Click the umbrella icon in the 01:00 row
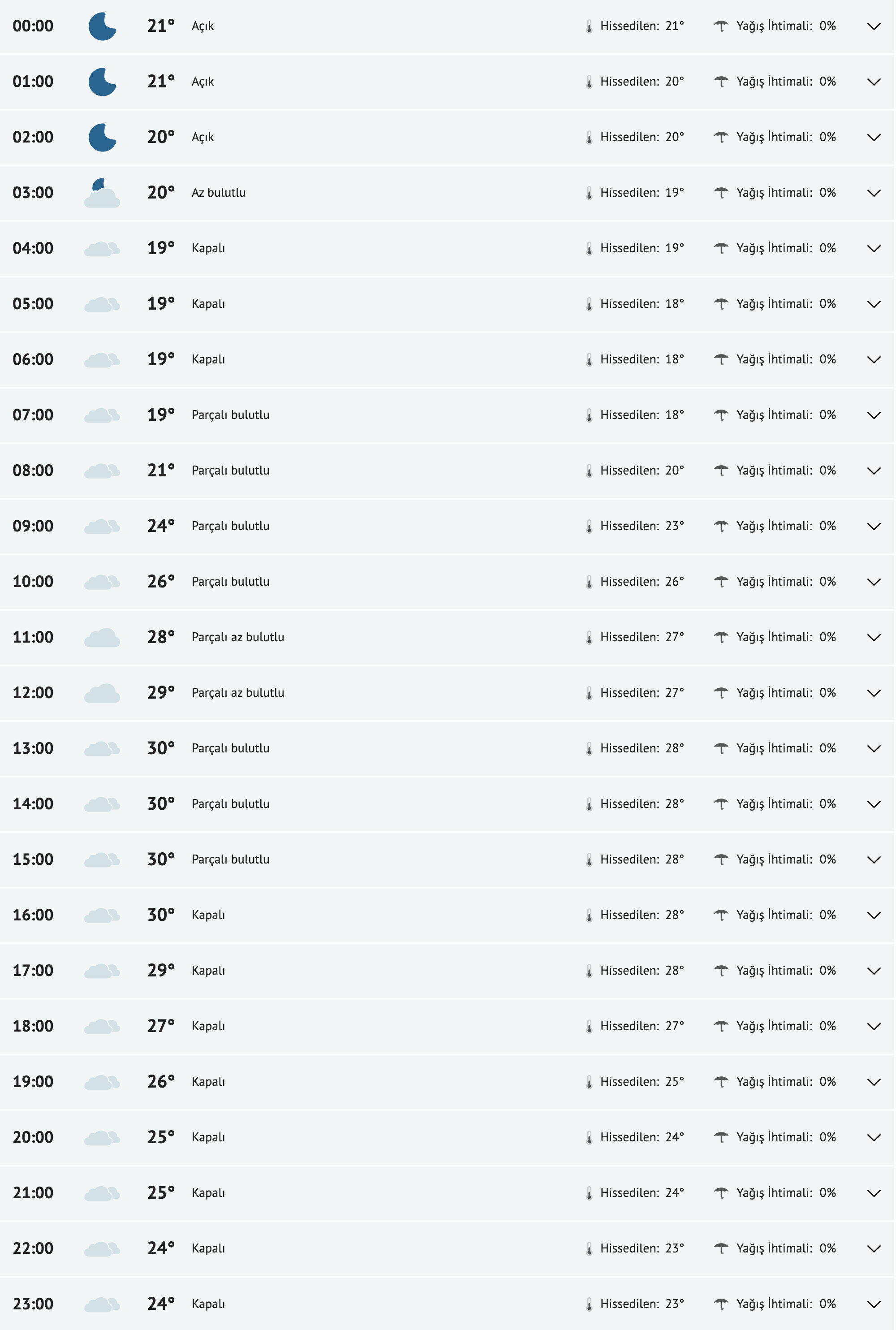This screenshot has width=896, height=1330. point(721,81)
